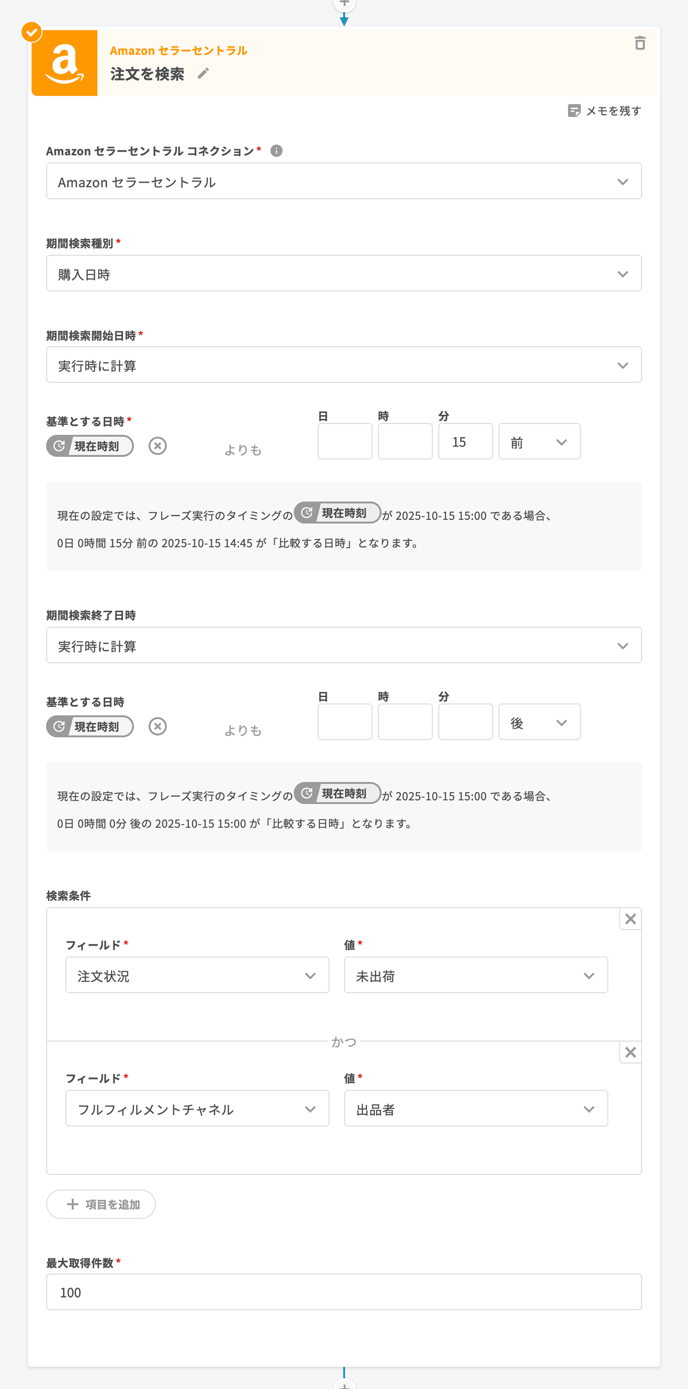
Task: Remove the 現在時刻 chip under start date
Action: [x=157, y=446]
